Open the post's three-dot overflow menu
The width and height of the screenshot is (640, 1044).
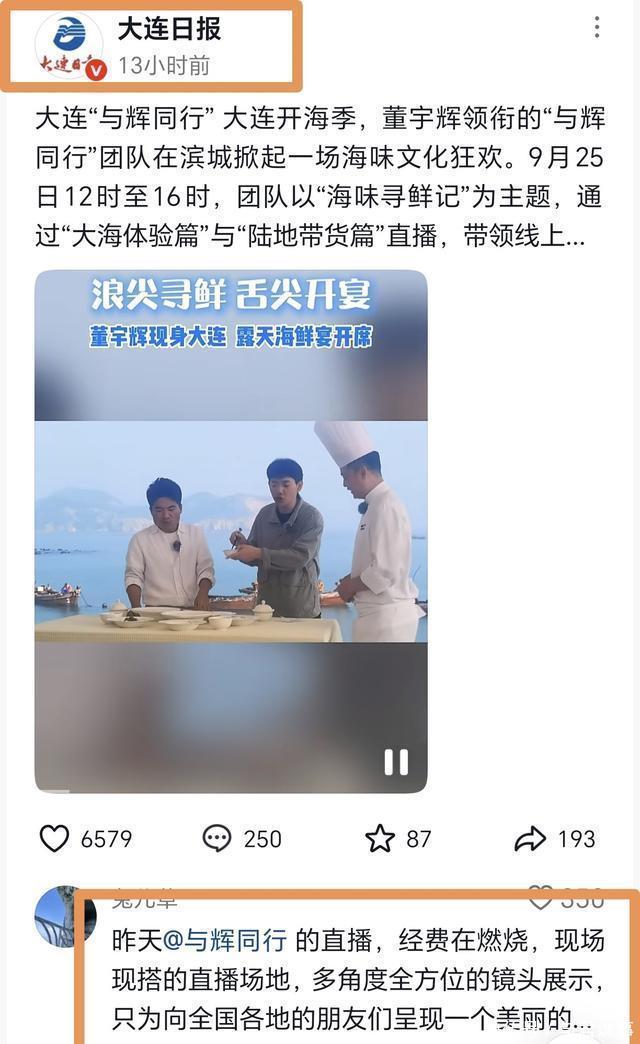point(597,27)
